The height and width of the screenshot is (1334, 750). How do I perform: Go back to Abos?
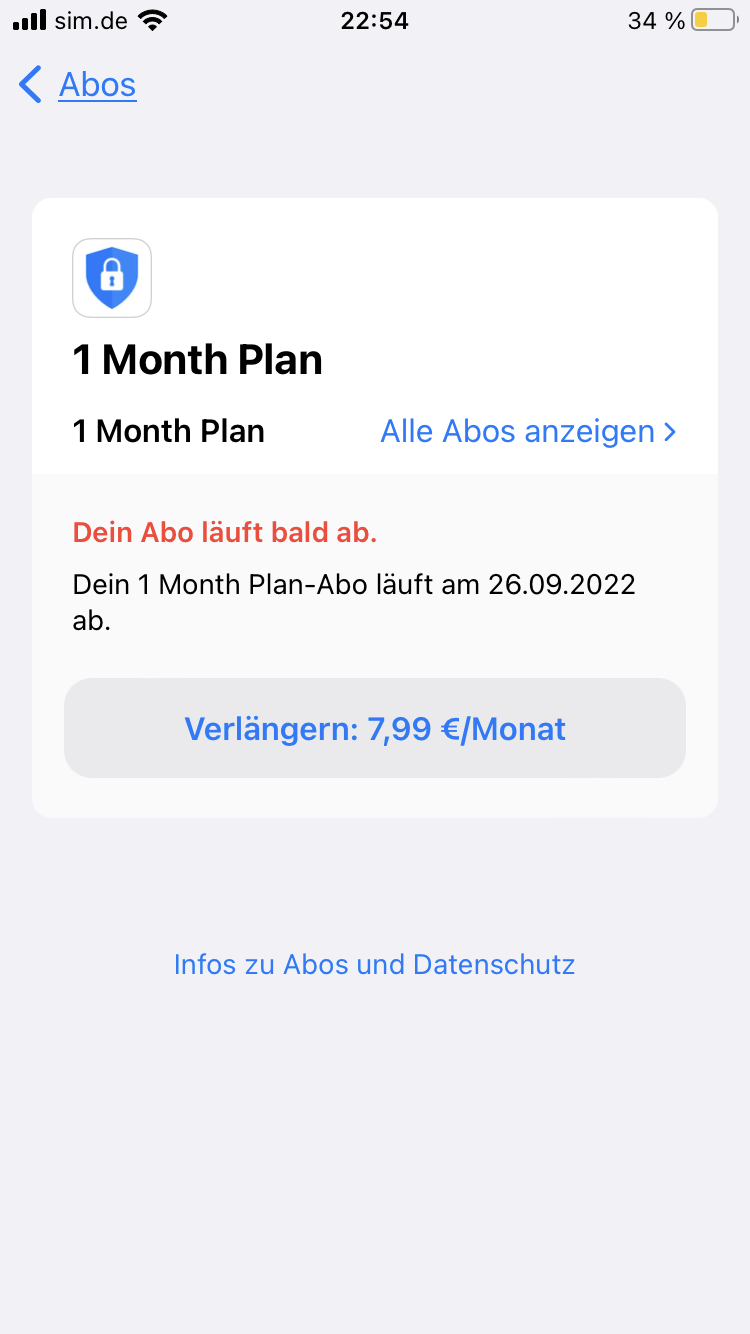[77, 85]
